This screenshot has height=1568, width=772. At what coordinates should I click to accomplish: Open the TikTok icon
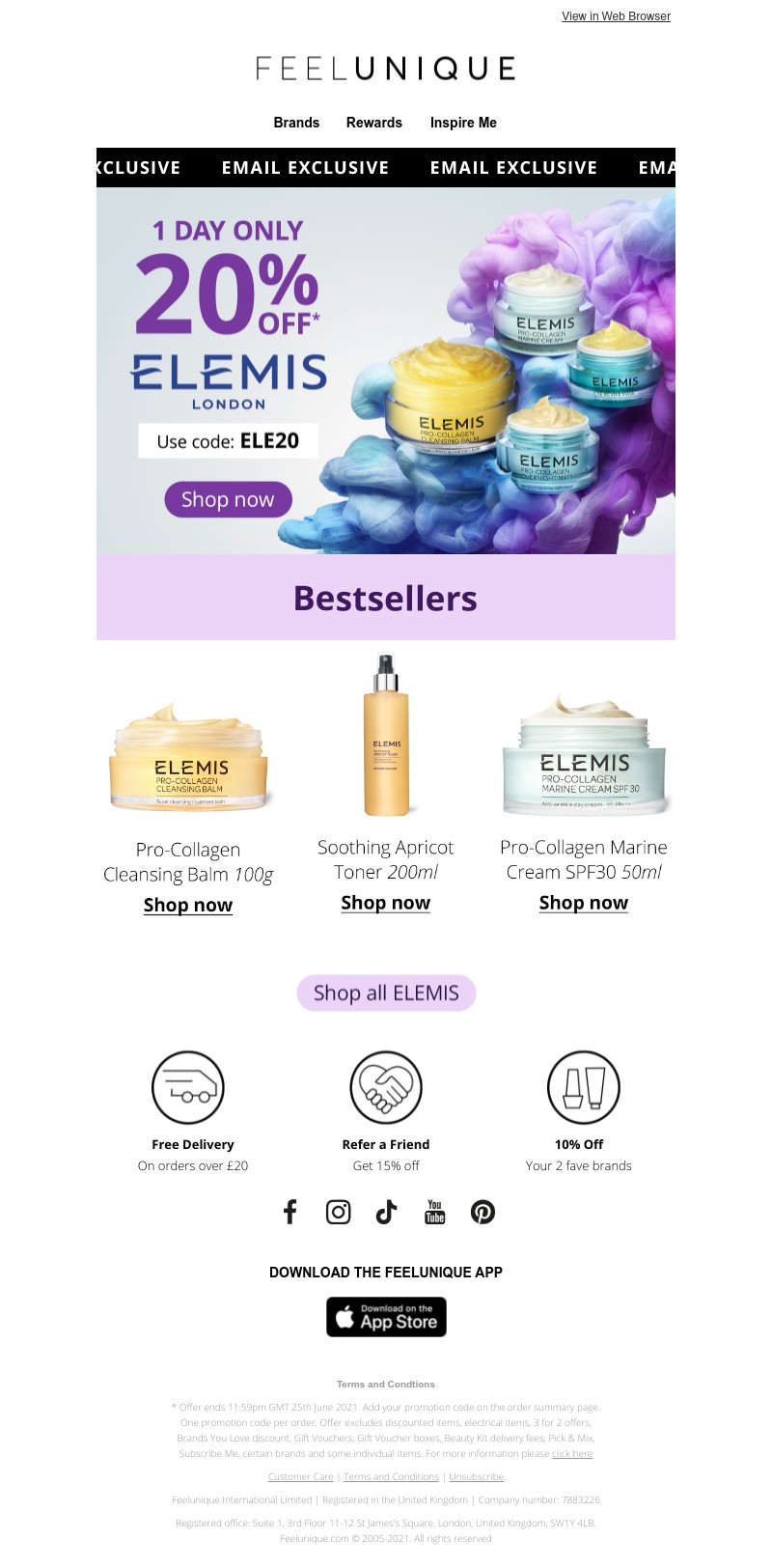[386, 1212]
